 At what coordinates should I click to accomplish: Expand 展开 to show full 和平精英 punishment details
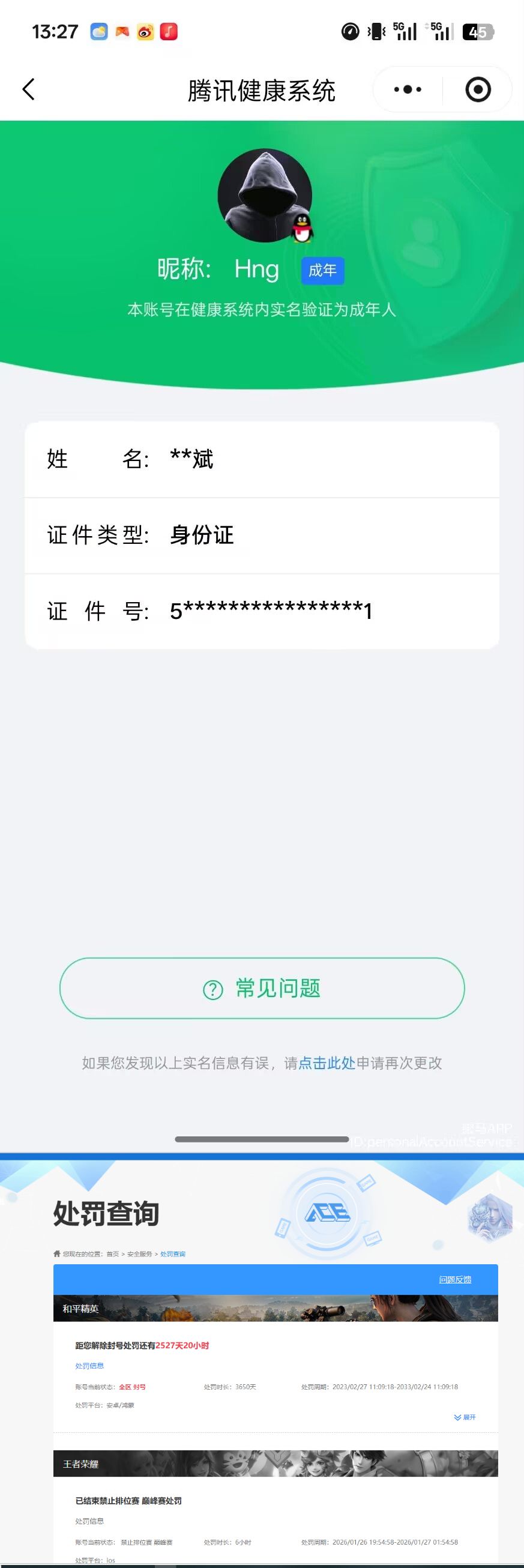469,1419
